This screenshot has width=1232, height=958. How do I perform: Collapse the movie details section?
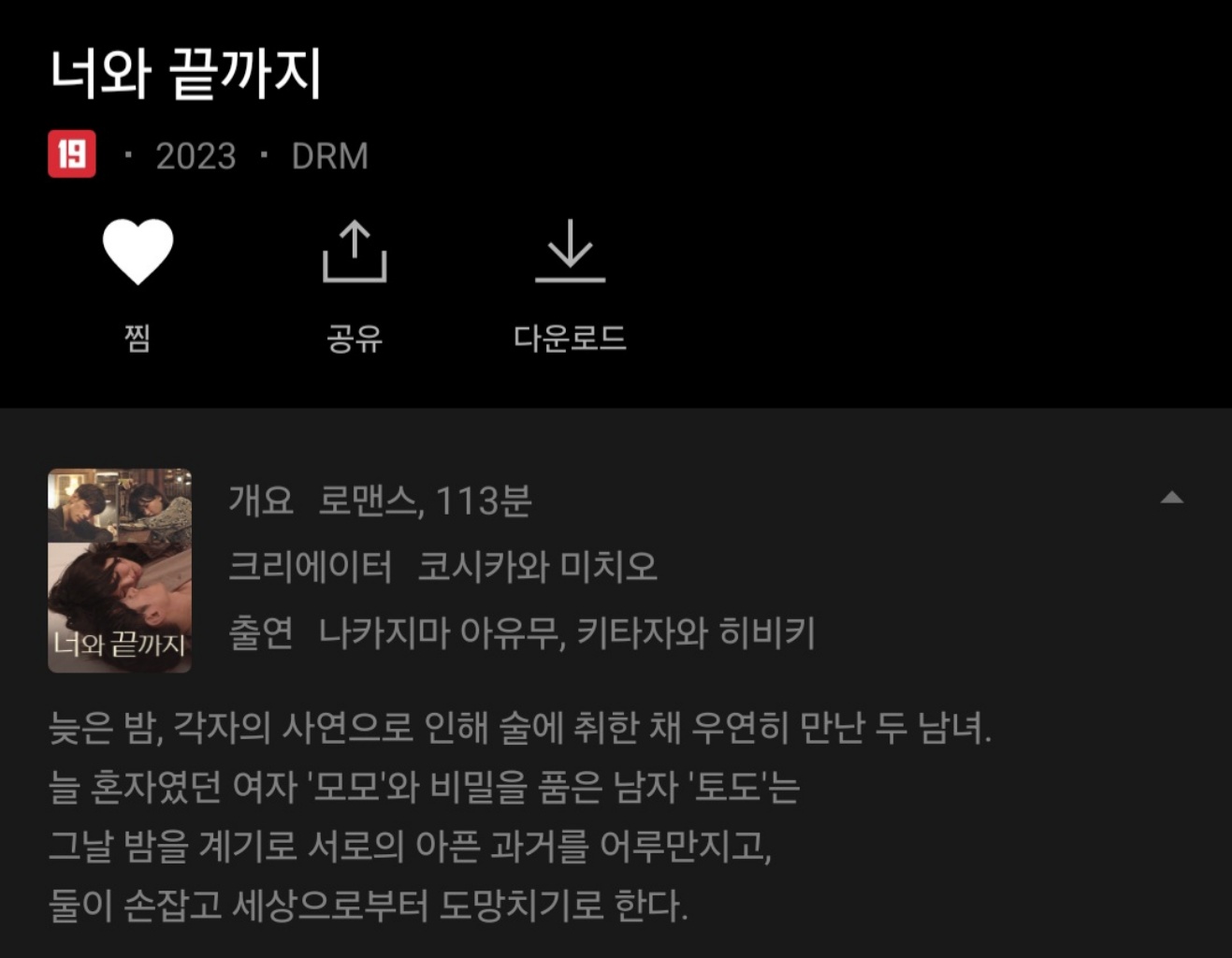(x=1171, y=498)
